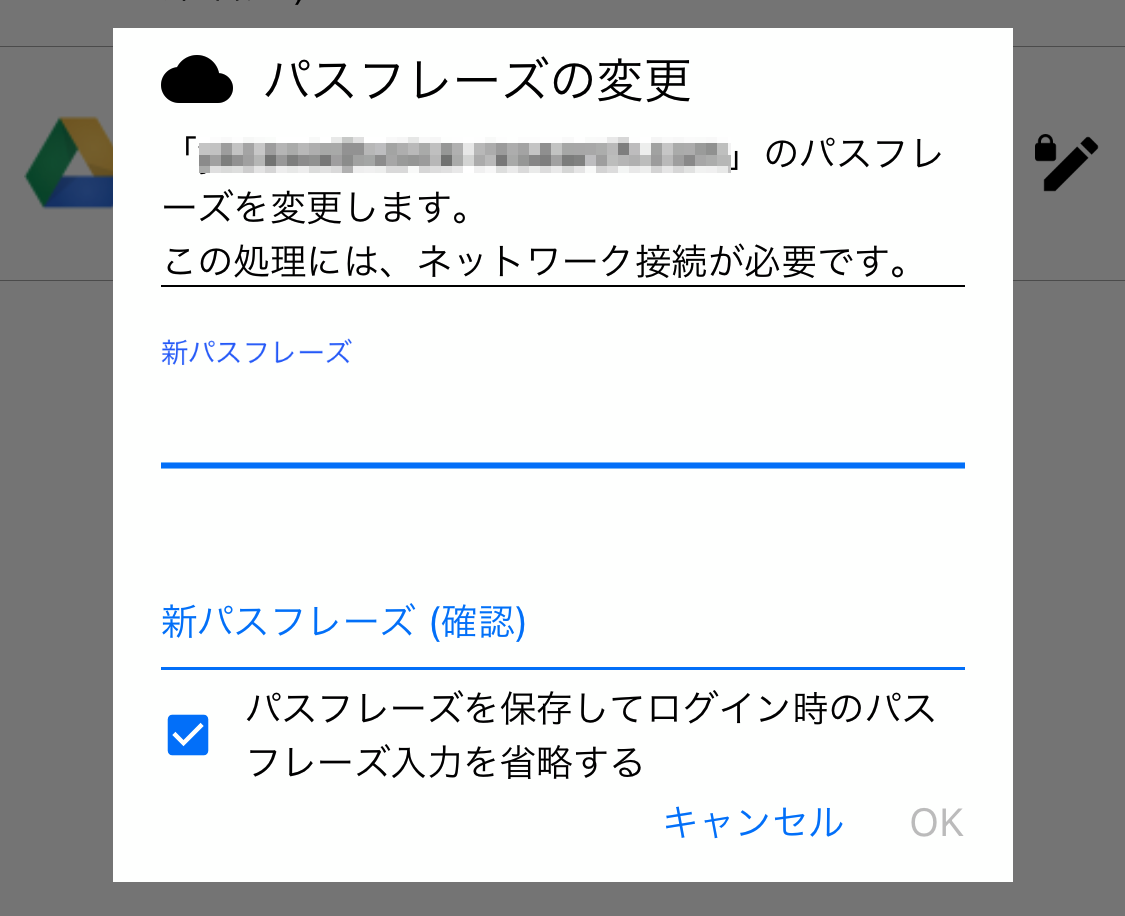Screen dimensions: 1125x916
Task: Focus the 新パスフレーズ (確認) field
Action: tap(562, 623)
